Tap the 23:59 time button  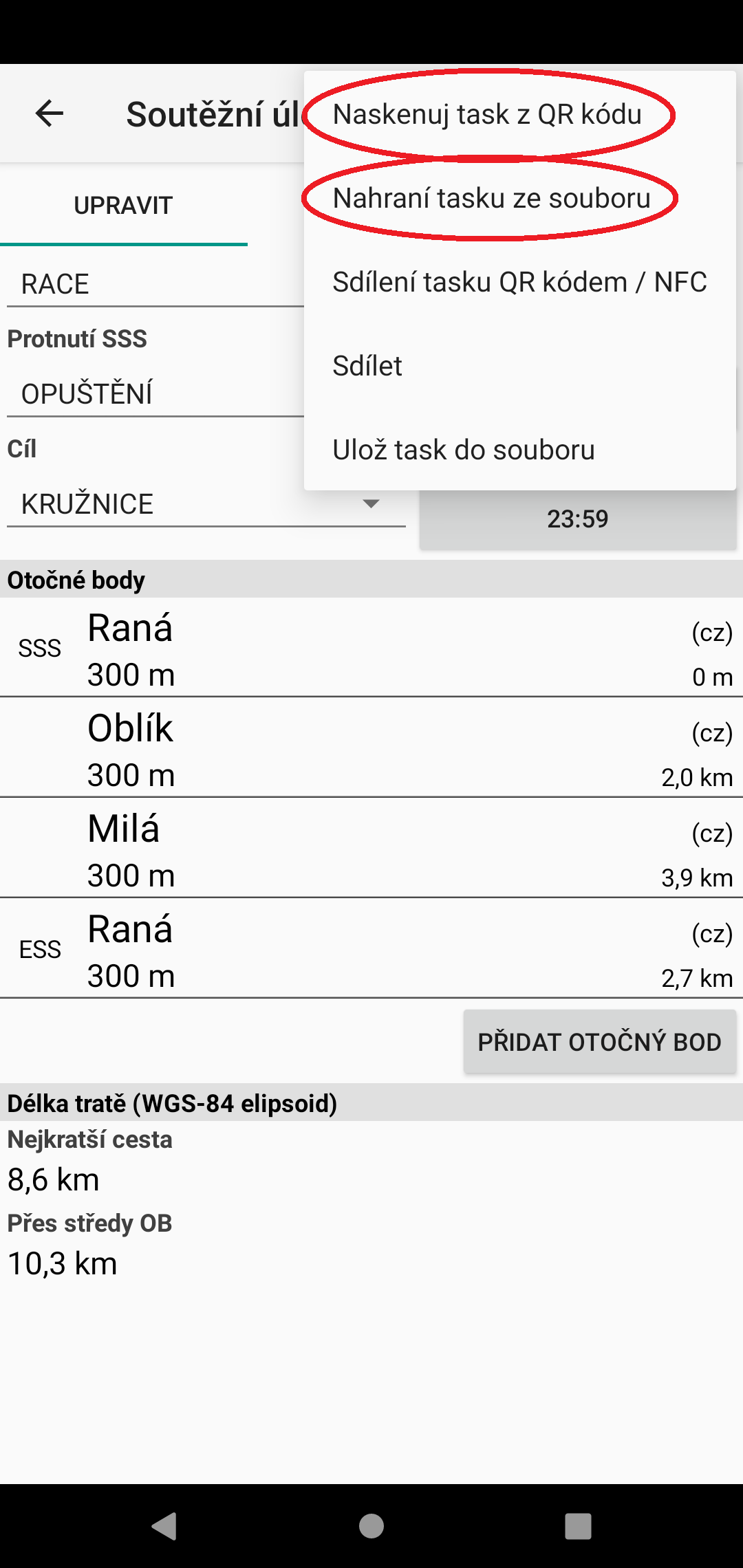578,519
